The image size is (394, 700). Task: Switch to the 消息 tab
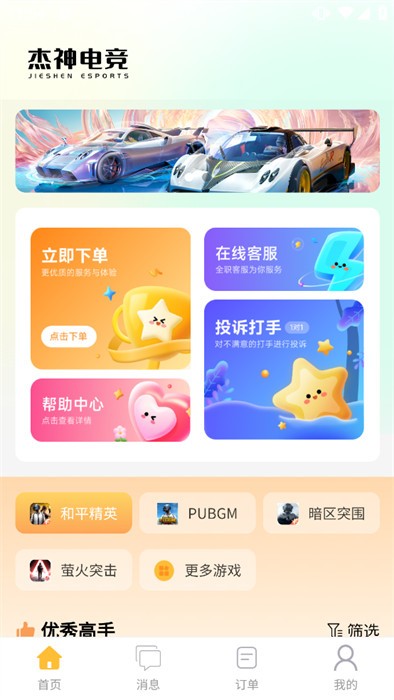(x=148, y=668)
